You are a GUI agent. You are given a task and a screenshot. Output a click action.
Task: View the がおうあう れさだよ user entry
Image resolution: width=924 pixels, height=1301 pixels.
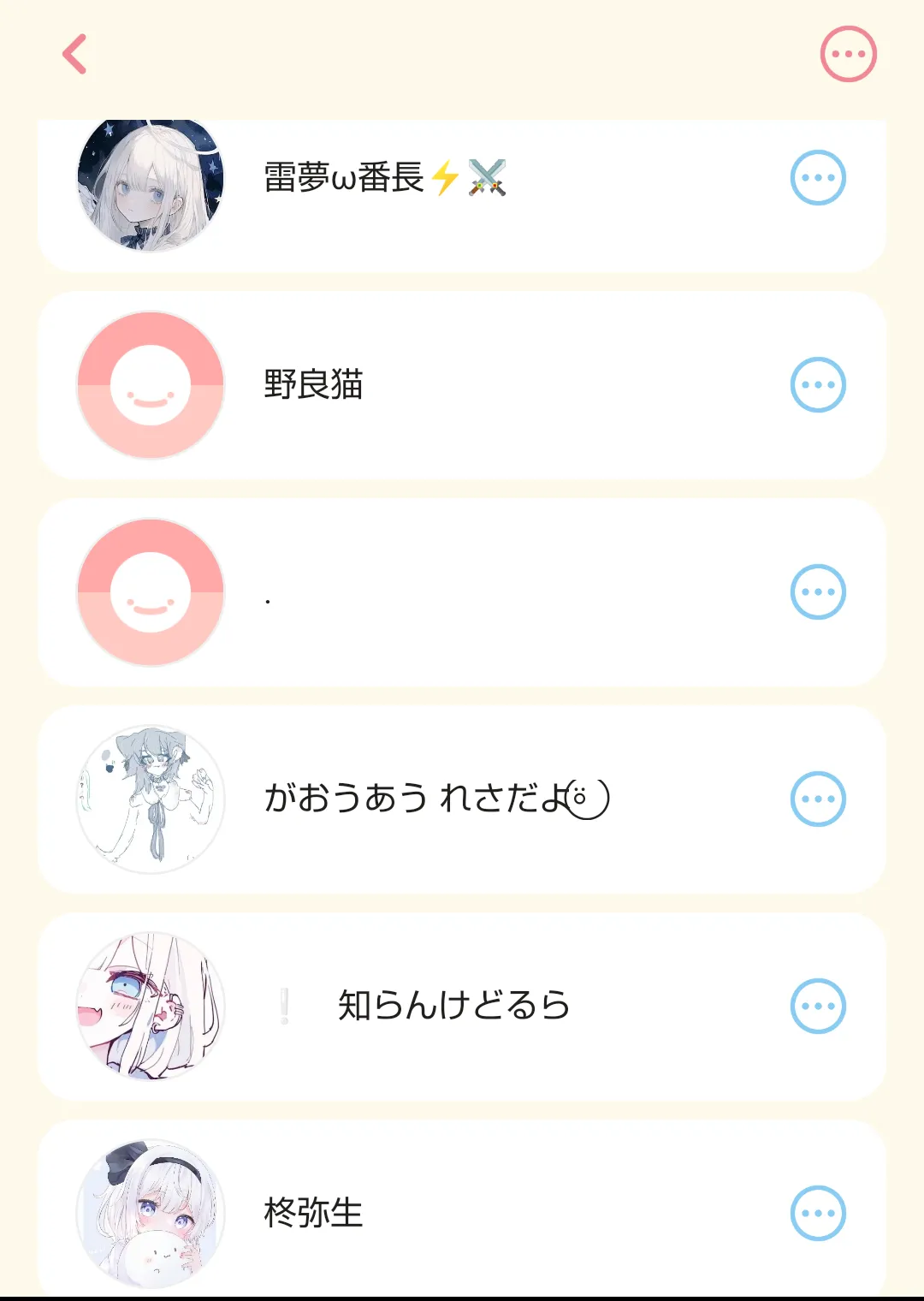pos(428,799)
